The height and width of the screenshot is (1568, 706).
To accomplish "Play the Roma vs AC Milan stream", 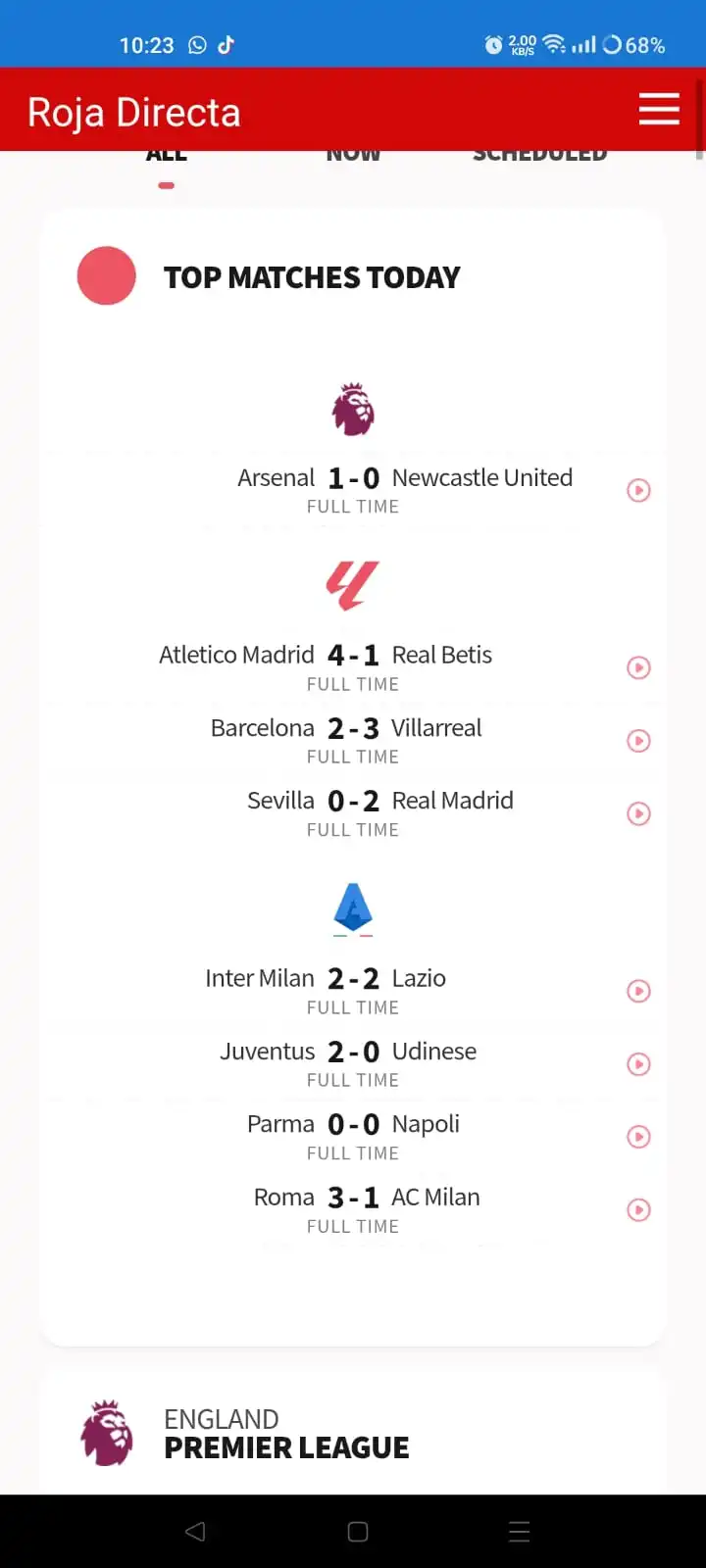I will 638,1210.
